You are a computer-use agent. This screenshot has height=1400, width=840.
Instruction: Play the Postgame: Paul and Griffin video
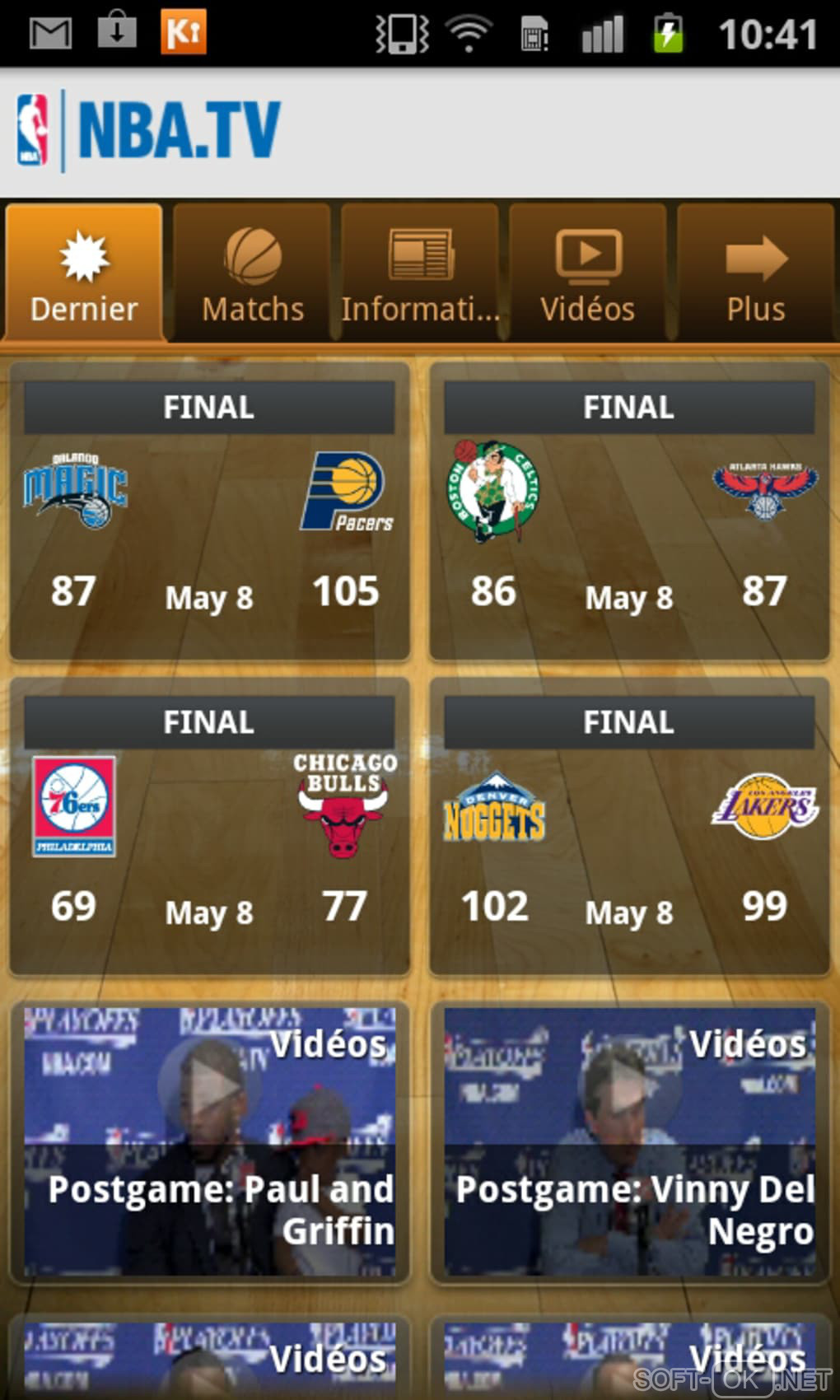point(209,1141)
